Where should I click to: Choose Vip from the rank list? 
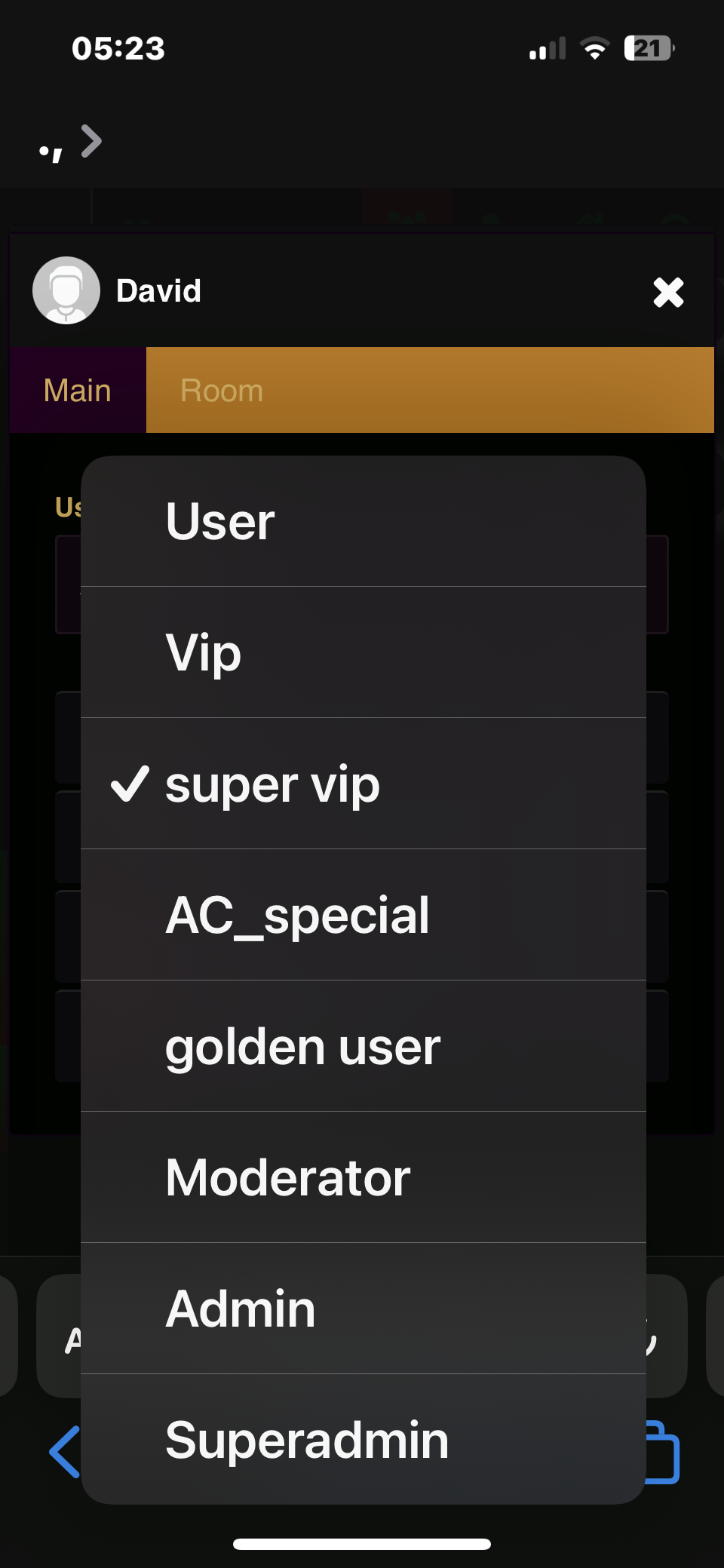[x=364, y=652]
